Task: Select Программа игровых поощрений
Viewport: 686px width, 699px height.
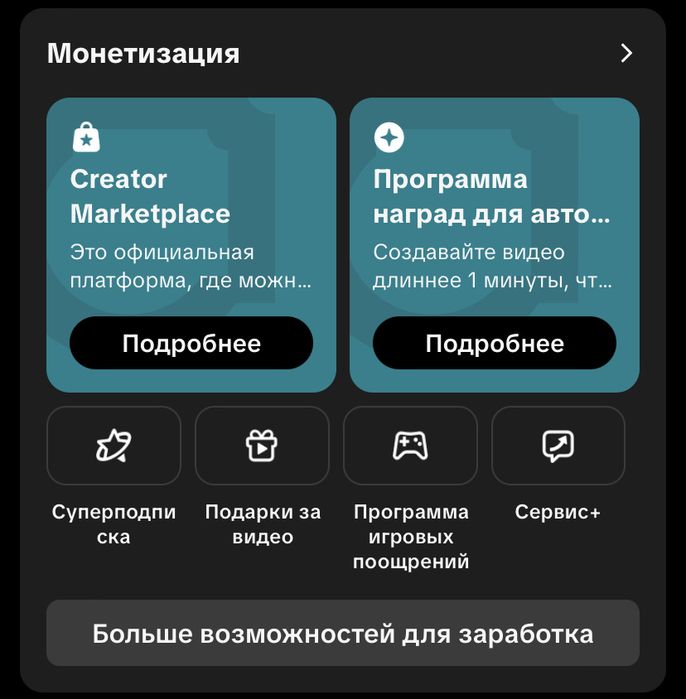Action: [x=410, y=446]
